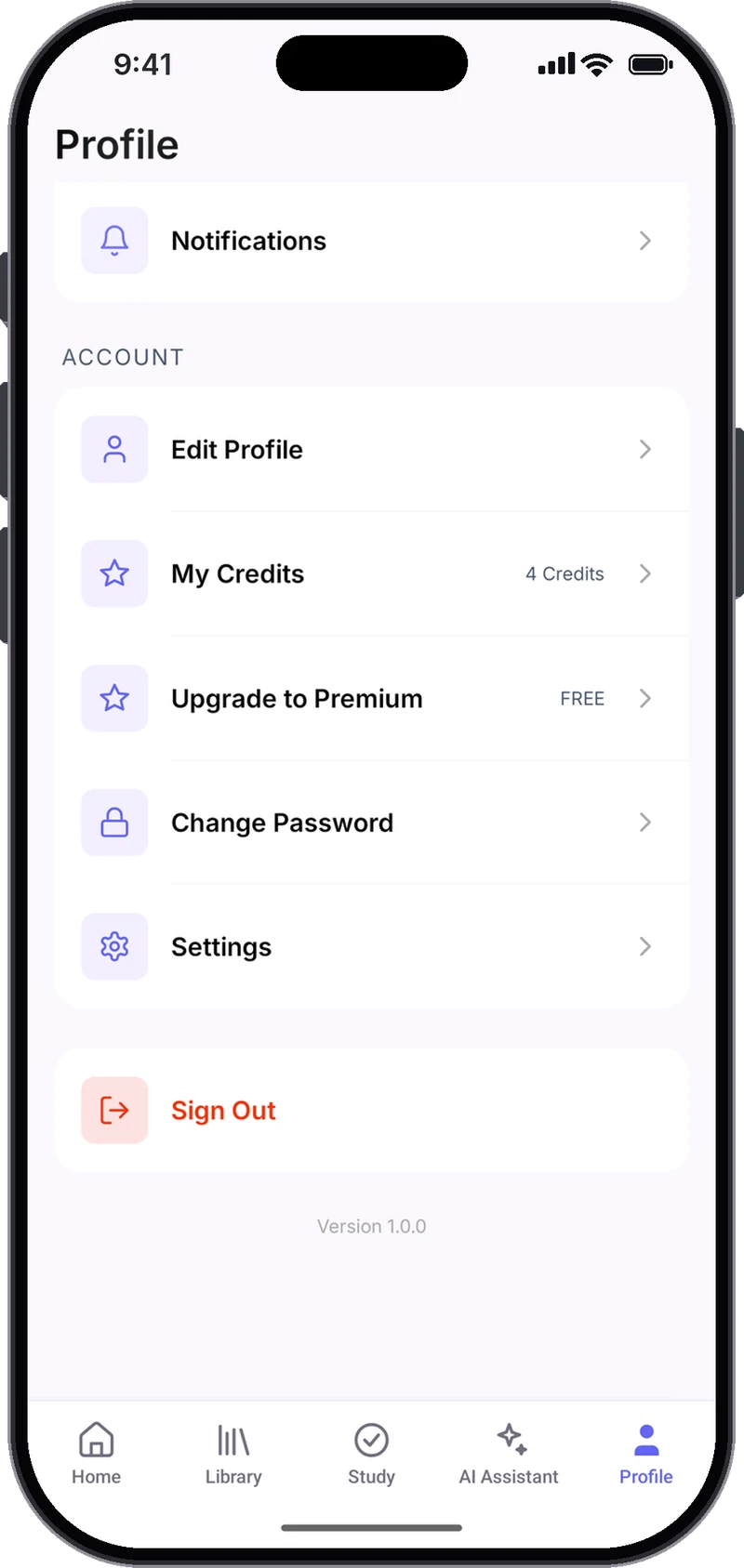Open Edit Profile
The image size is (744, 1568).
point(371,450)
